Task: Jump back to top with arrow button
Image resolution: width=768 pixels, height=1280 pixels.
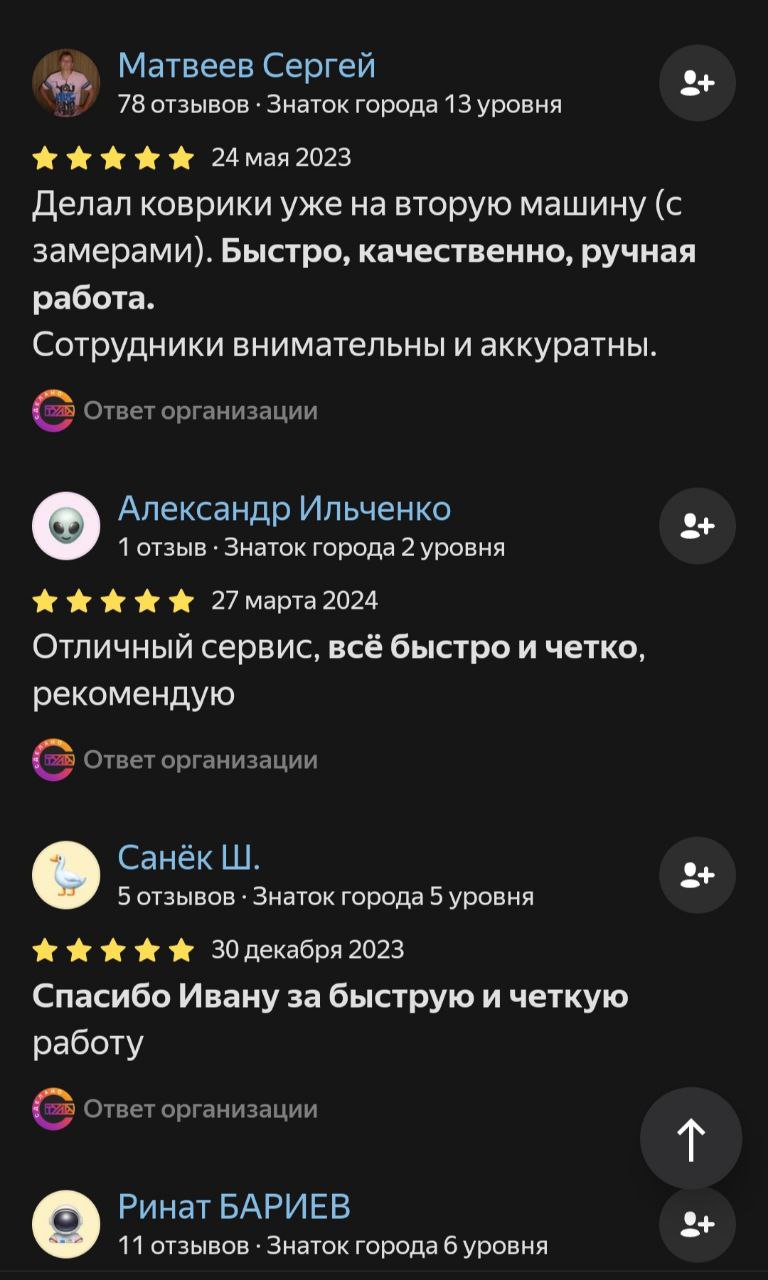Action: [691, 1138]
